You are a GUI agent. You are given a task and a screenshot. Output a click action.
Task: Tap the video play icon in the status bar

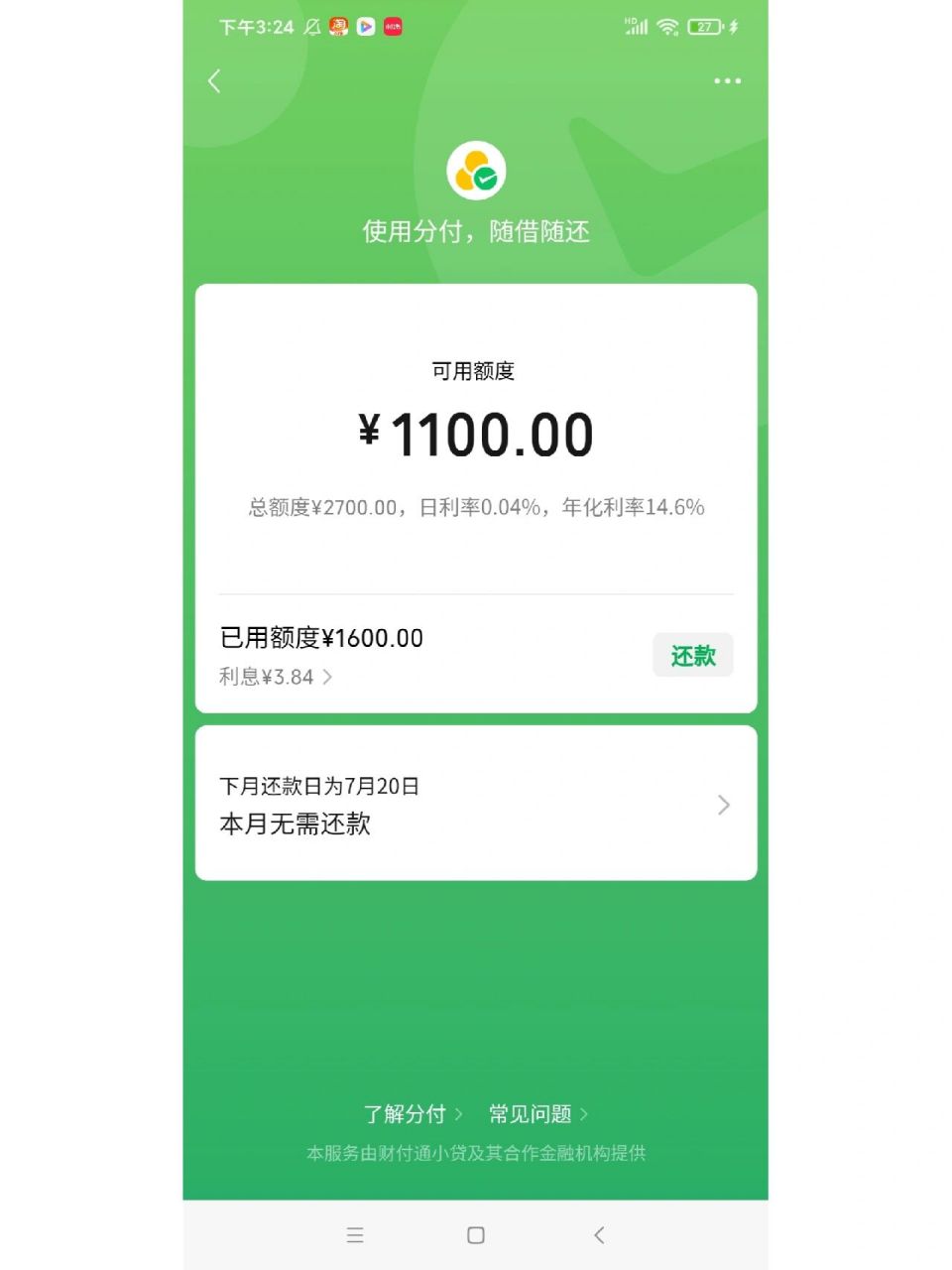pos(365,27)
